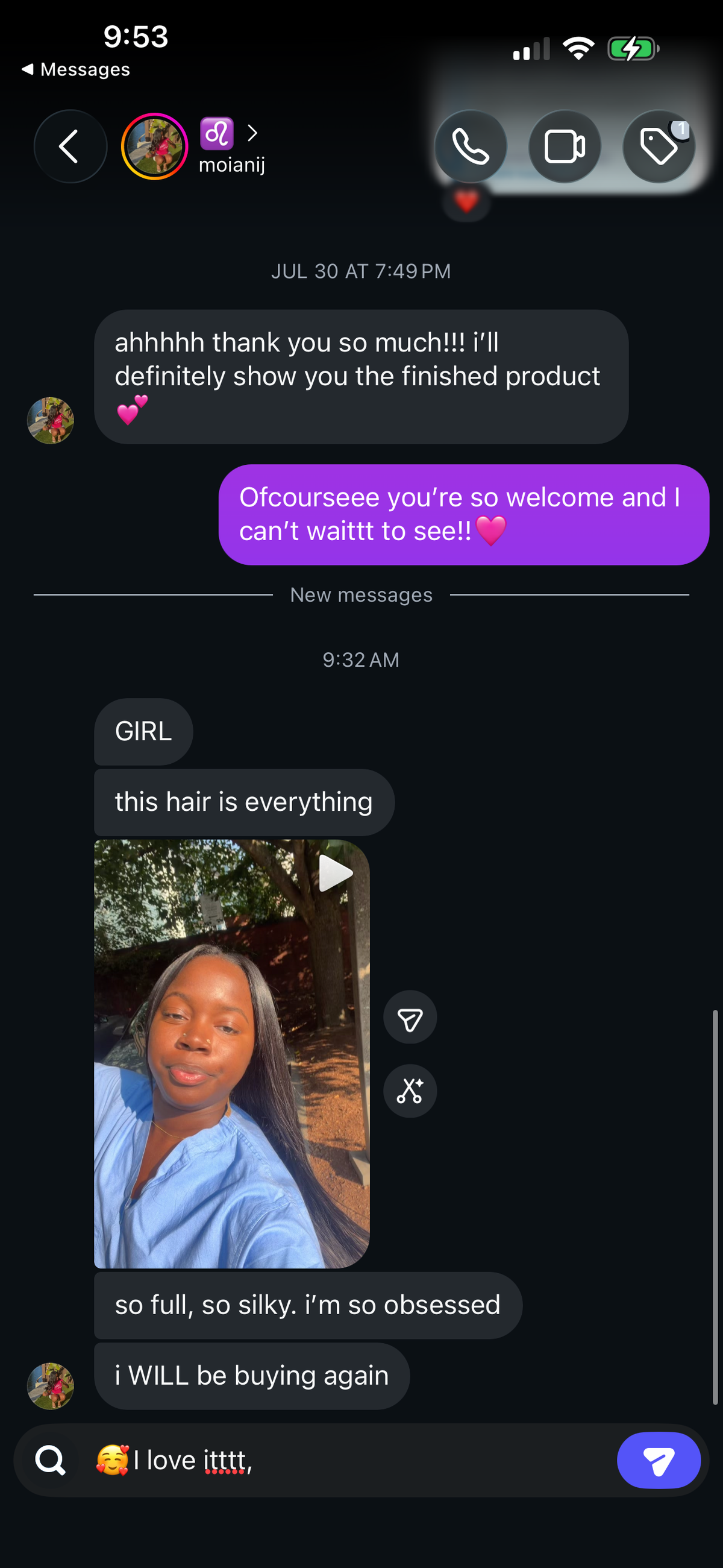Forward the shared video
The height and width of the screenshot is (1568, 723).
tap(410, 1017)
